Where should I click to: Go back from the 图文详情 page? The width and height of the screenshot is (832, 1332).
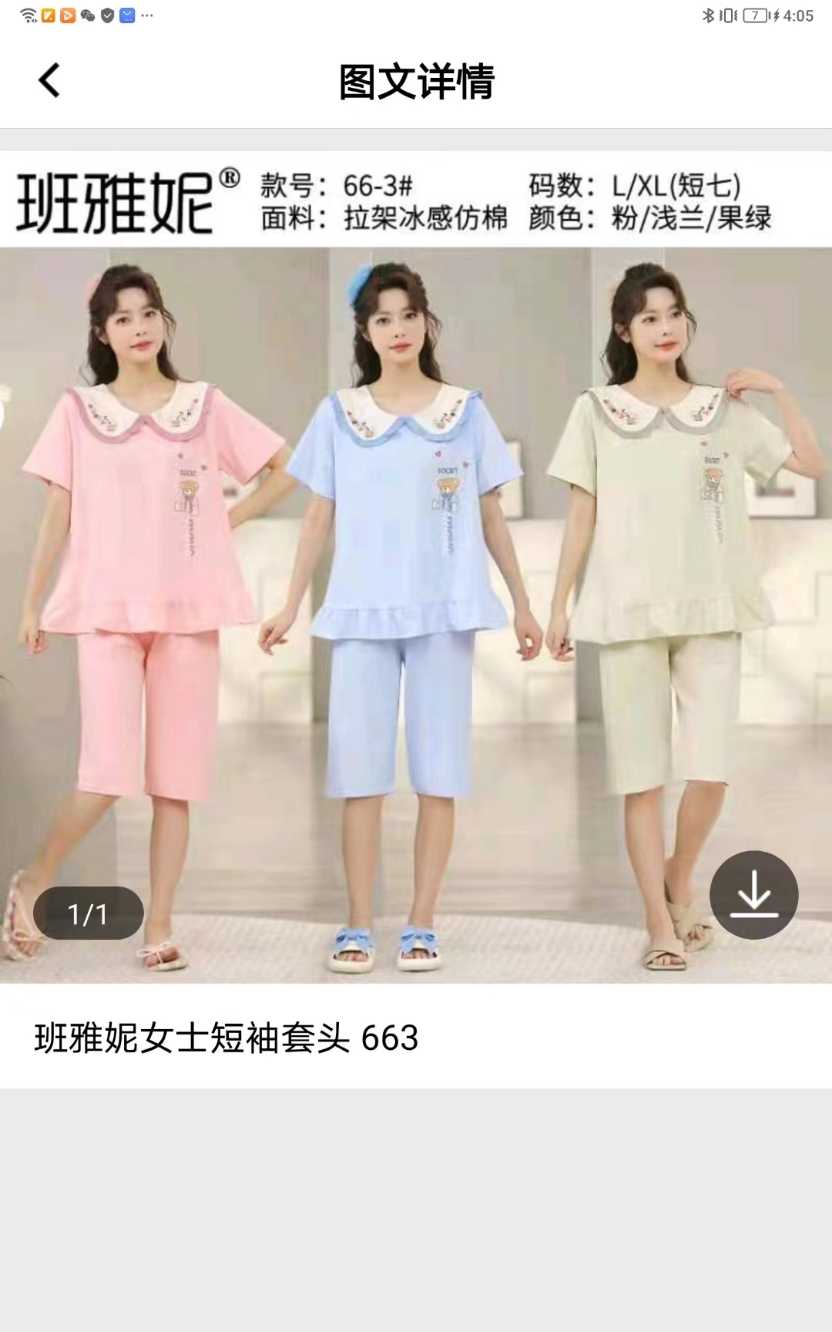49,81
